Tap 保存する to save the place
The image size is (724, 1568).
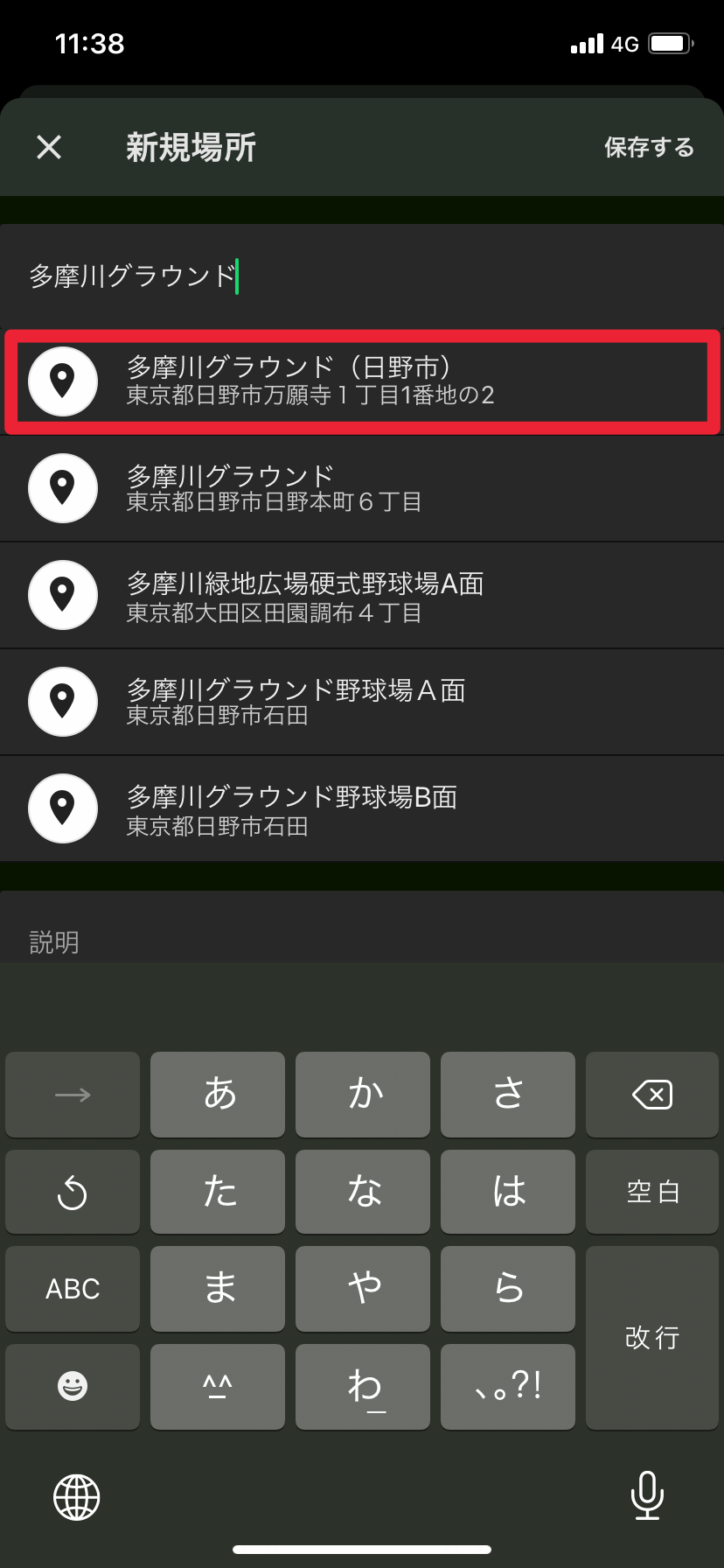pyautogui.click(x=649, y=147)
